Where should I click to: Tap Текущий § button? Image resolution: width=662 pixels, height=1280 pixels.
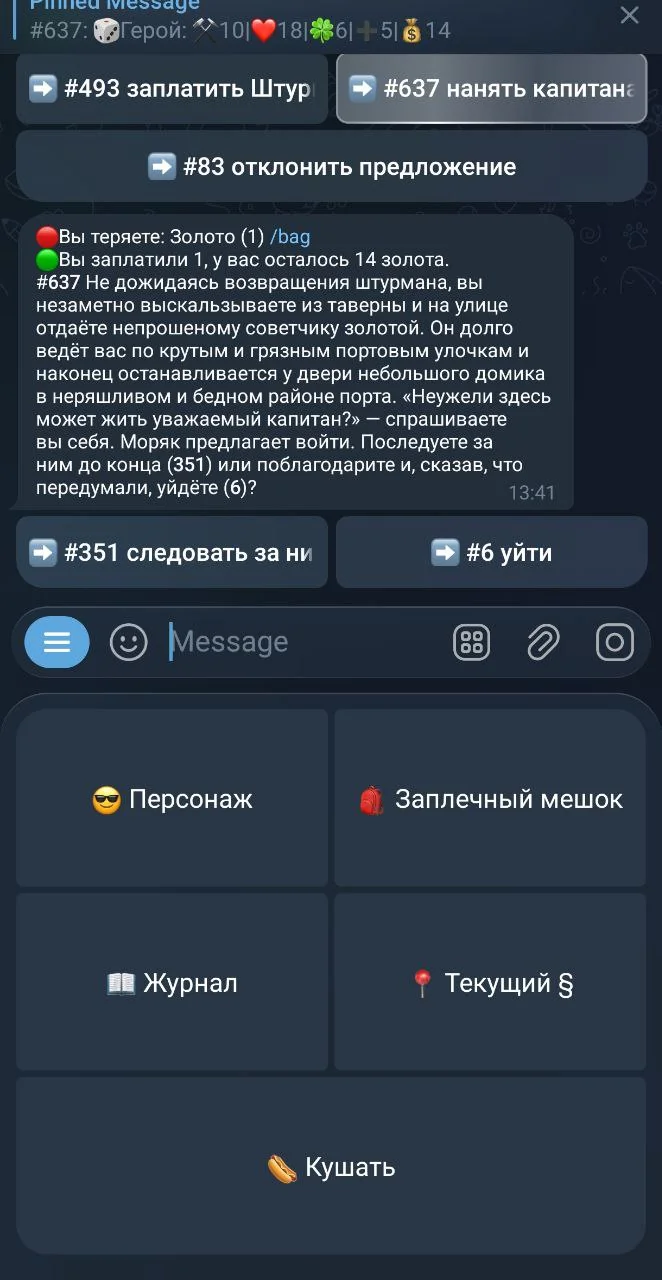coord(490,983)
